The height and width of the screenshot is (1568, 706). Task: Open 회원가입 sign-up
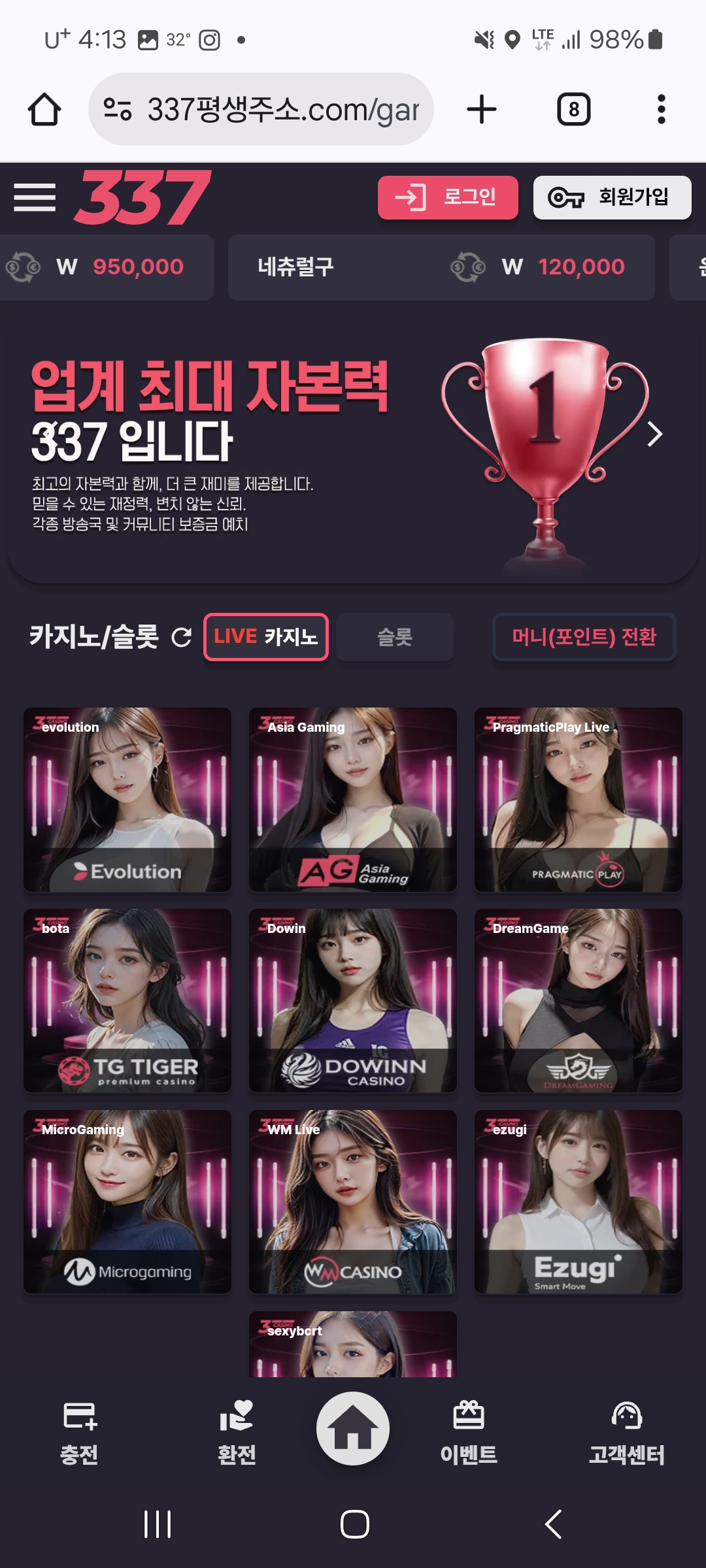click(x=612, y=197)
